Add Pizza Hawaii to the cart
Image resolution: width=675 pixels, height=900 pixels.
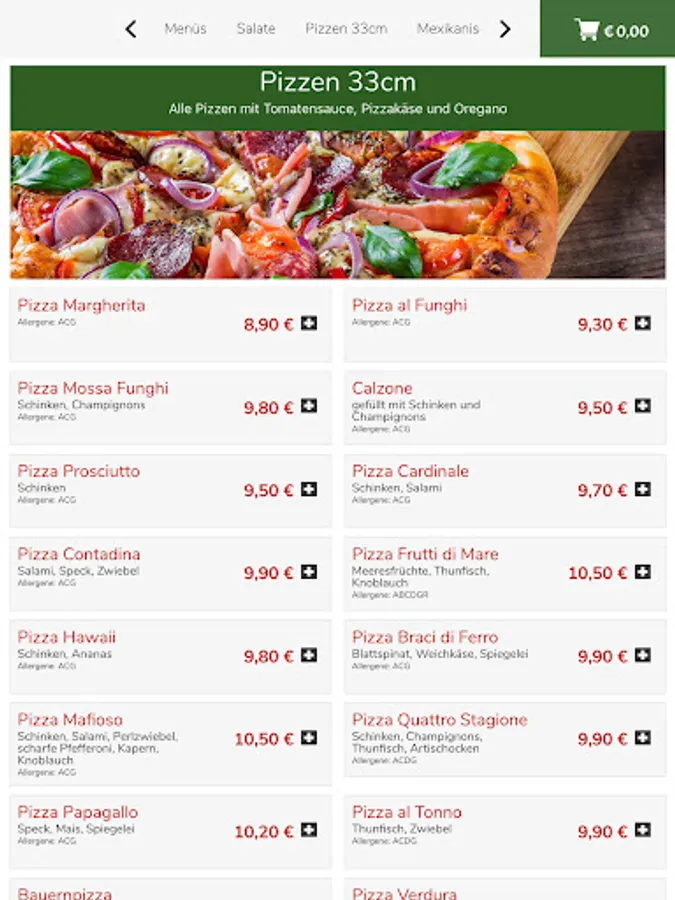point(309,655)
